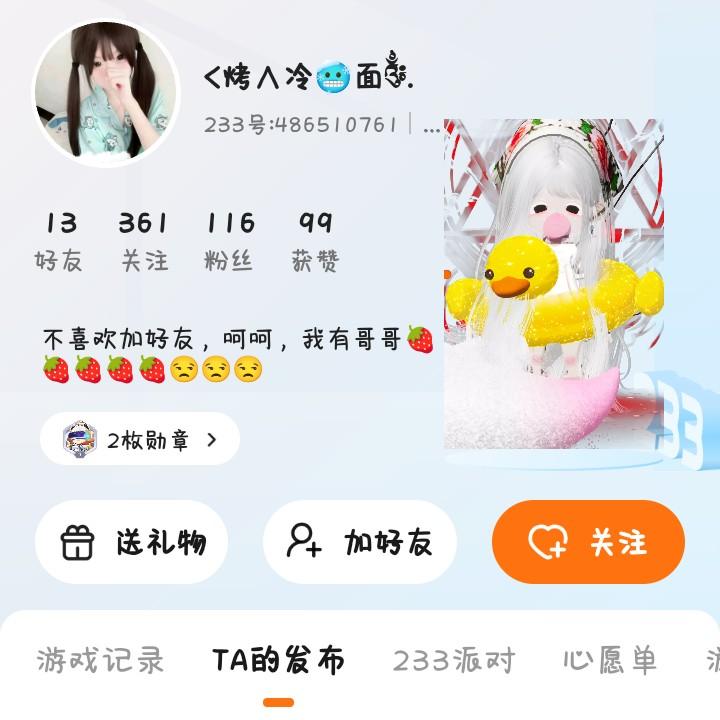Screen dimensions: 720x720
Task: Open the 3D avatar character preview
Action: tap(553, 285)
